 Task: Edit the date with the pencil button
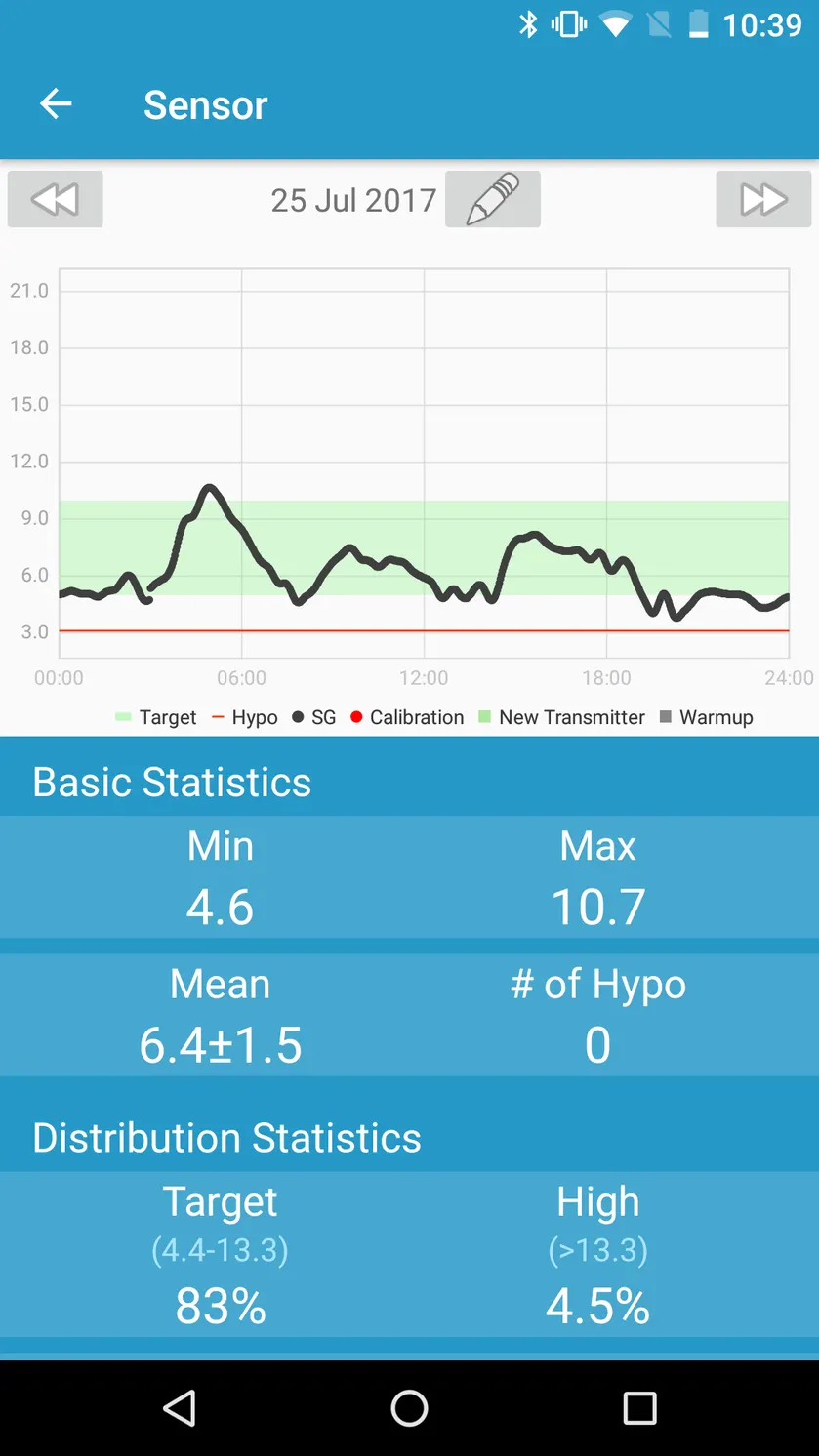(x=493, y=199)
